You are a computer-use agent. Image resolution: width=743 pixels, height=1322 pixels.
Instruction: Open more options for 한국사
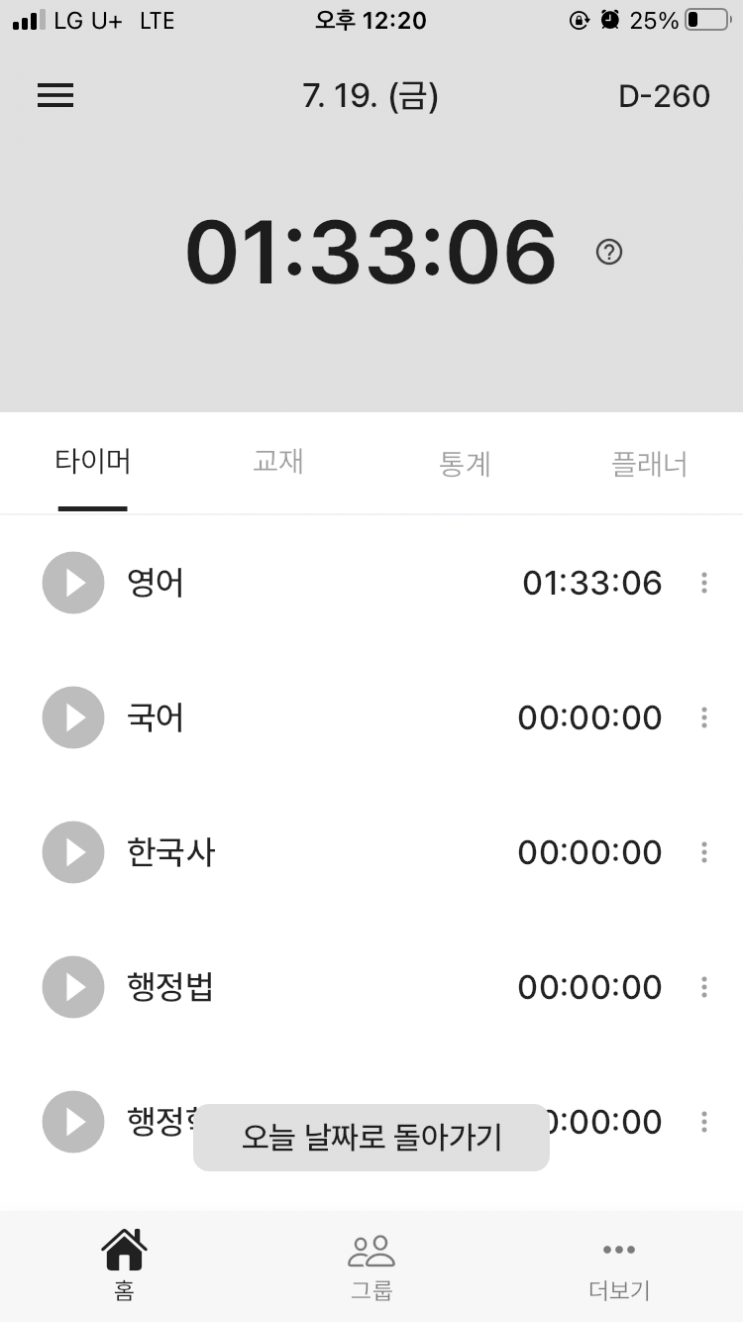click(x=704, y=853)
